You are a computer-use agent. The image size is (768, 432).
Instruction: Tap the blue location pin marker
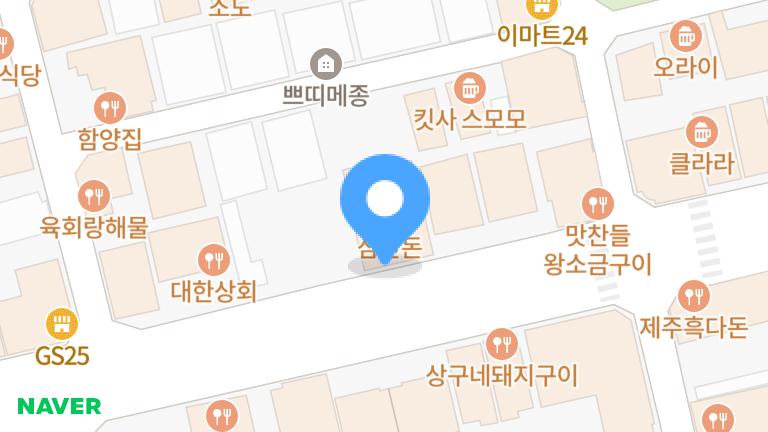click(385, 200)
